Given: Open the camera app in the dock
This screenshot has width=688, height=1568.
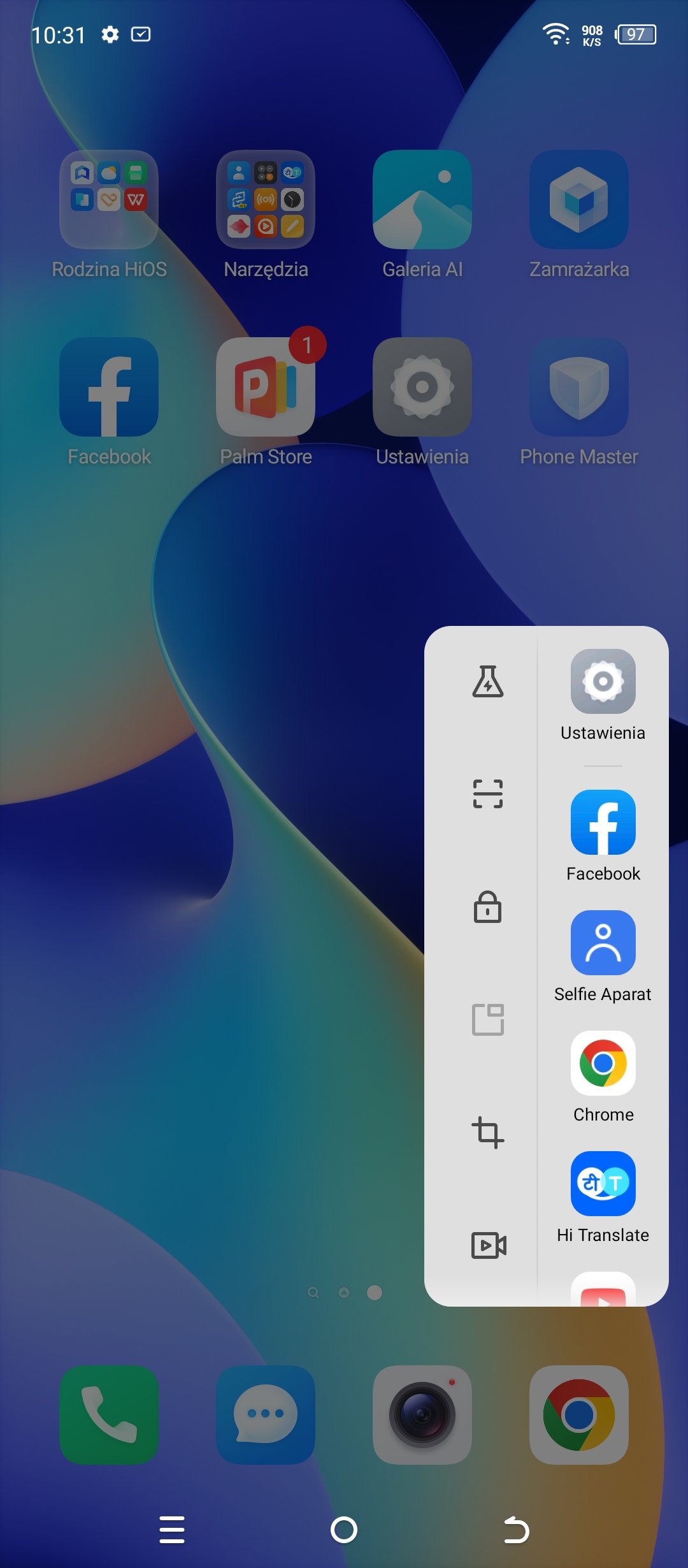Looking at the screenshot, I should (422, 1414).
